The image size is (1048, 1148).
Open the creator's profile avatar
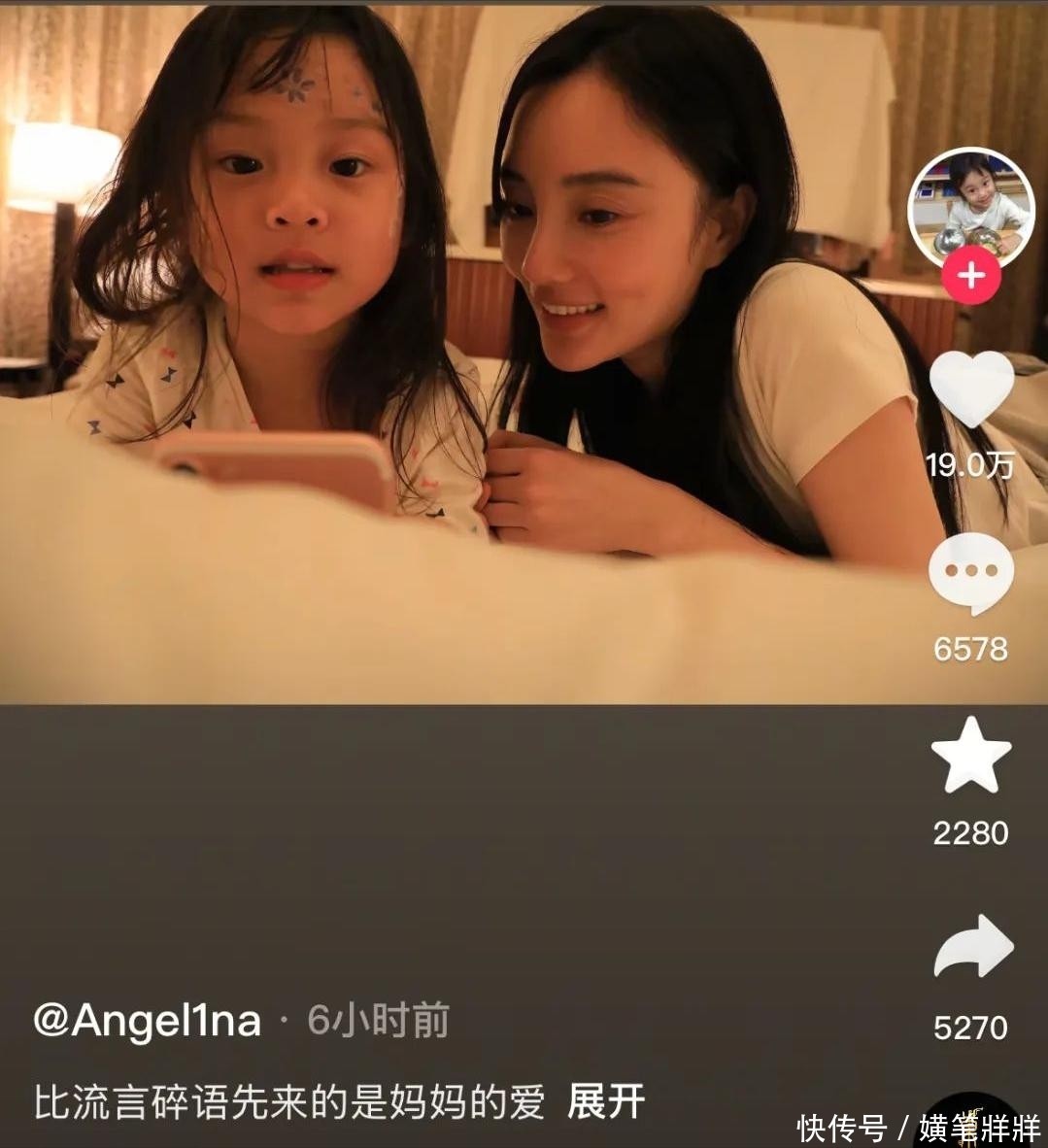click(970, 208)
